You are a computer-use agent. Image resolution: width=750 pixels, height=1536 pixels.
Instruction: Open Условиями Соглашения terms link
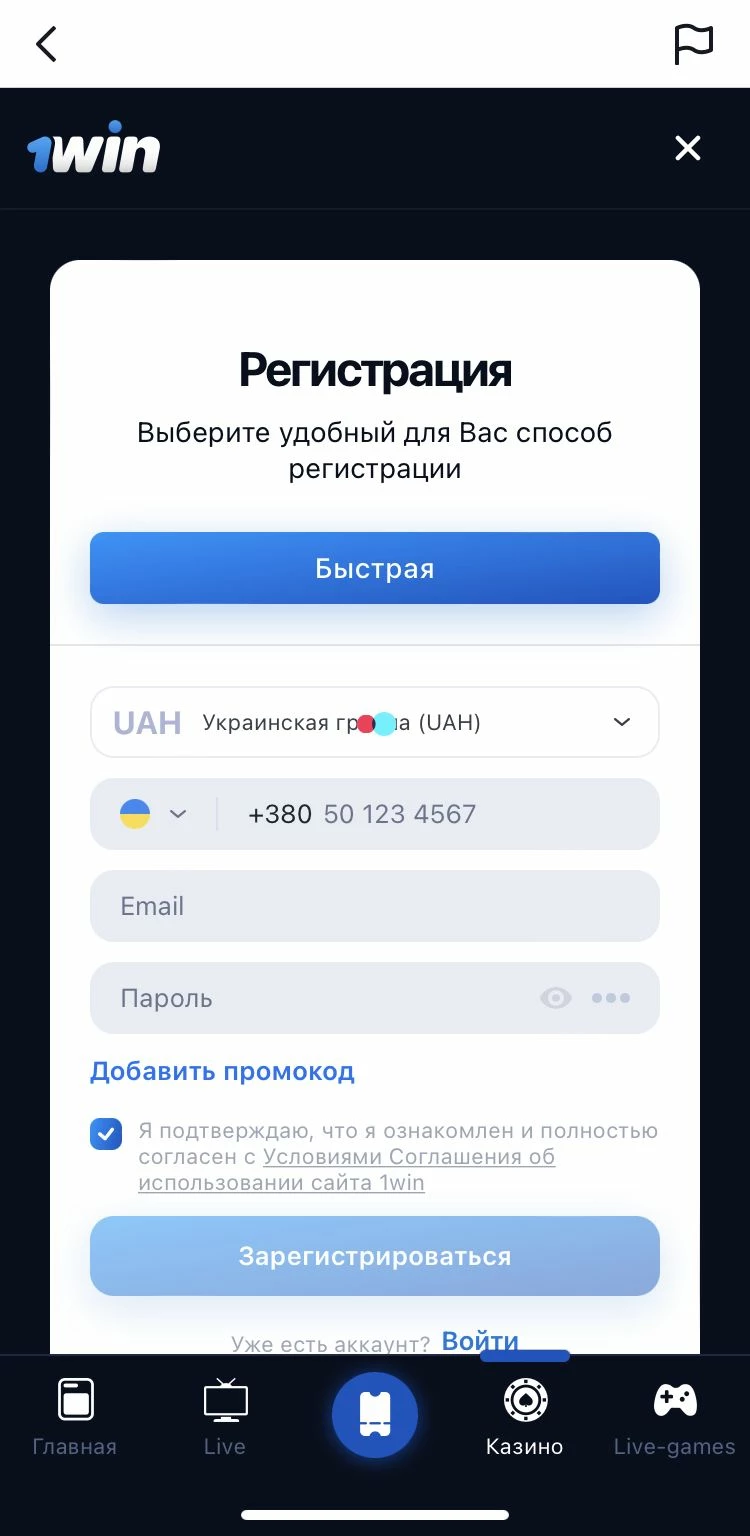408,1158
